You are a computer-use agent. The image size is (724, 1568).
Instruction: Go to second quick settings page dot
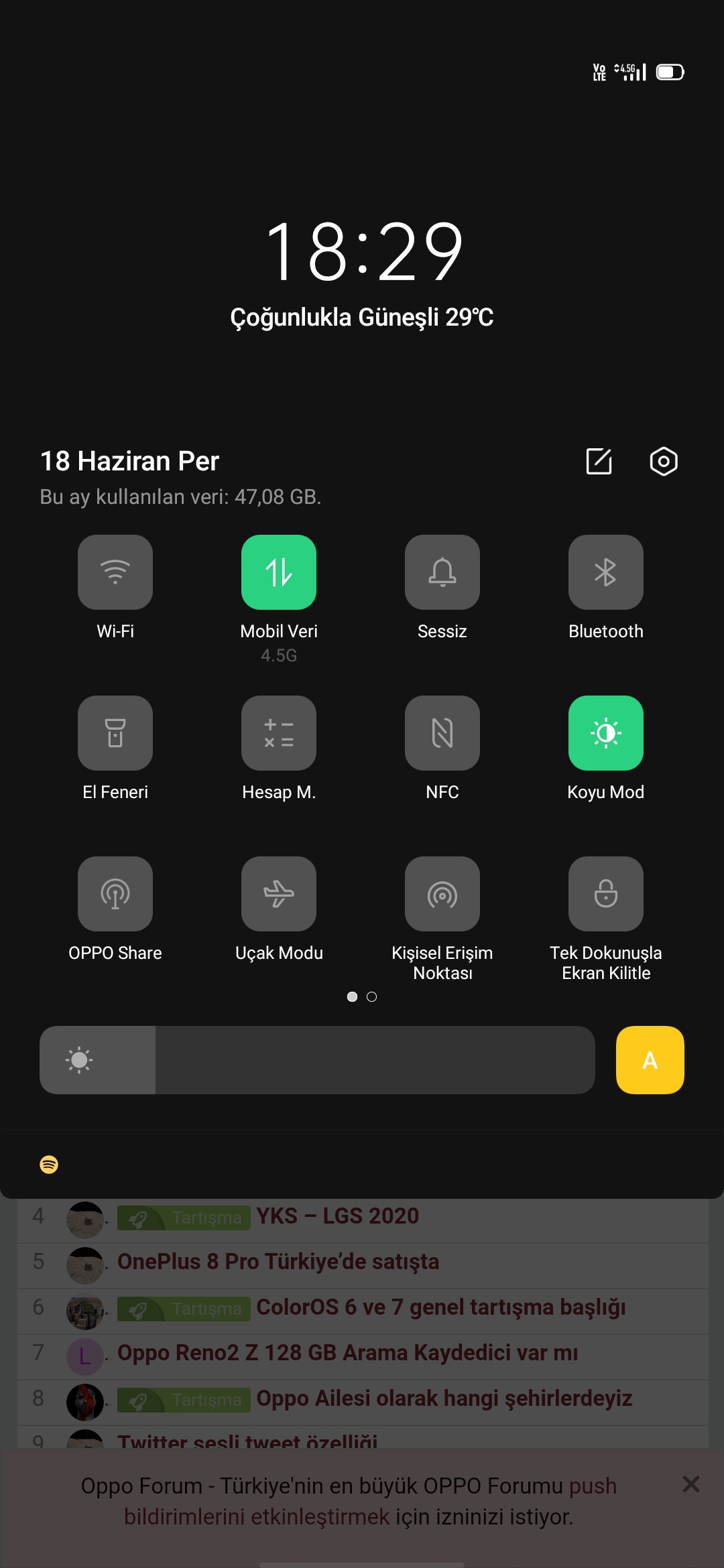tap(372, 997)
